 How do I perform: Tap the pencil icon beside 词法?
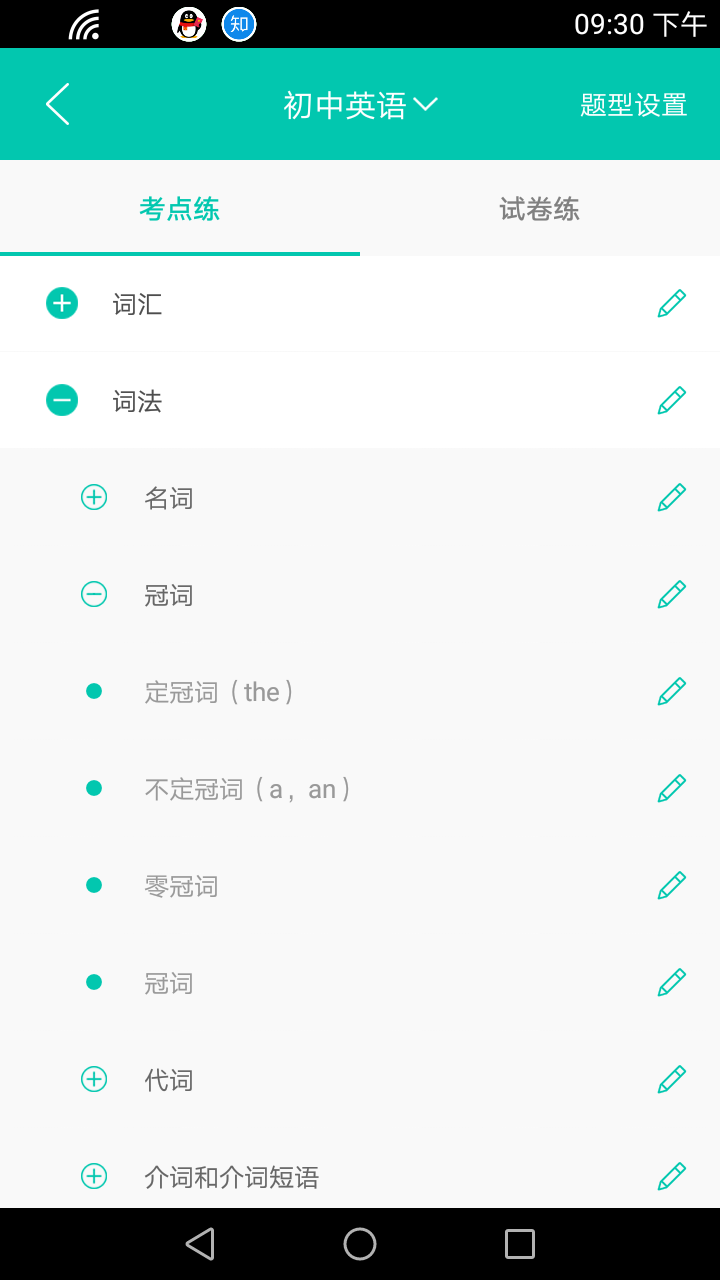coord(671,401)
